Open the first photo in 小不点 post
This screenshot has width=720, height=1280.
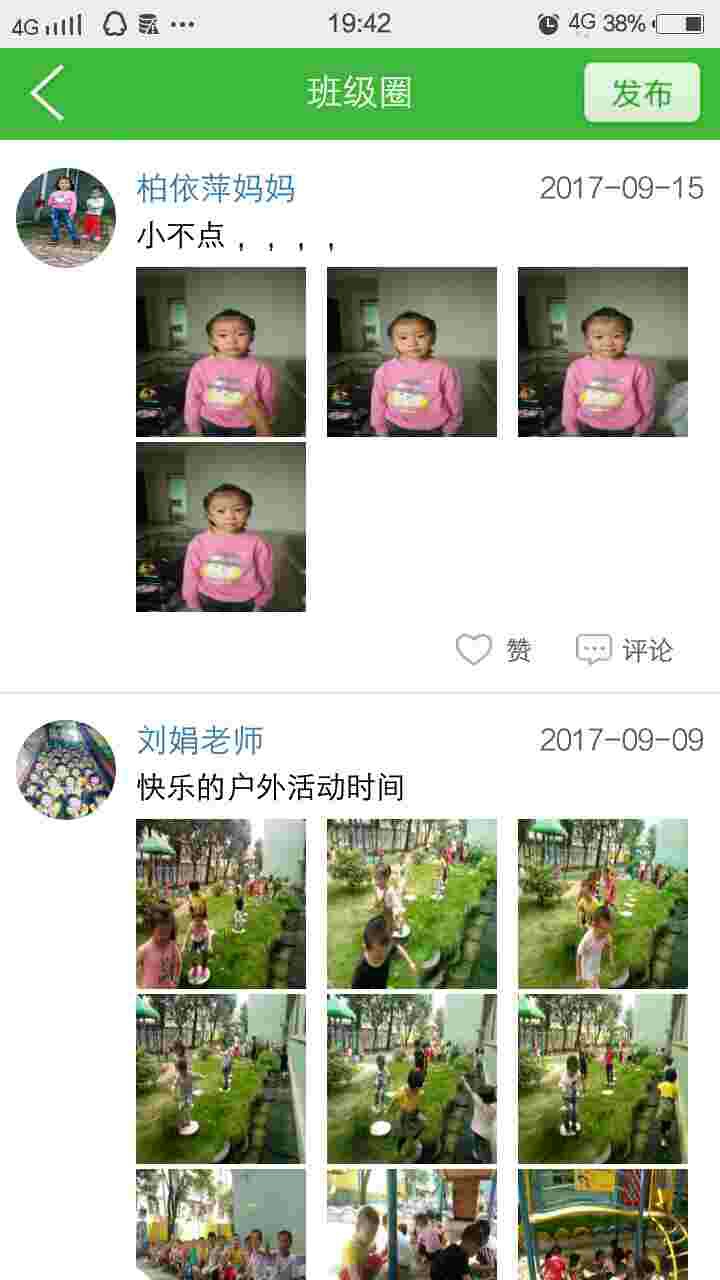221,352
